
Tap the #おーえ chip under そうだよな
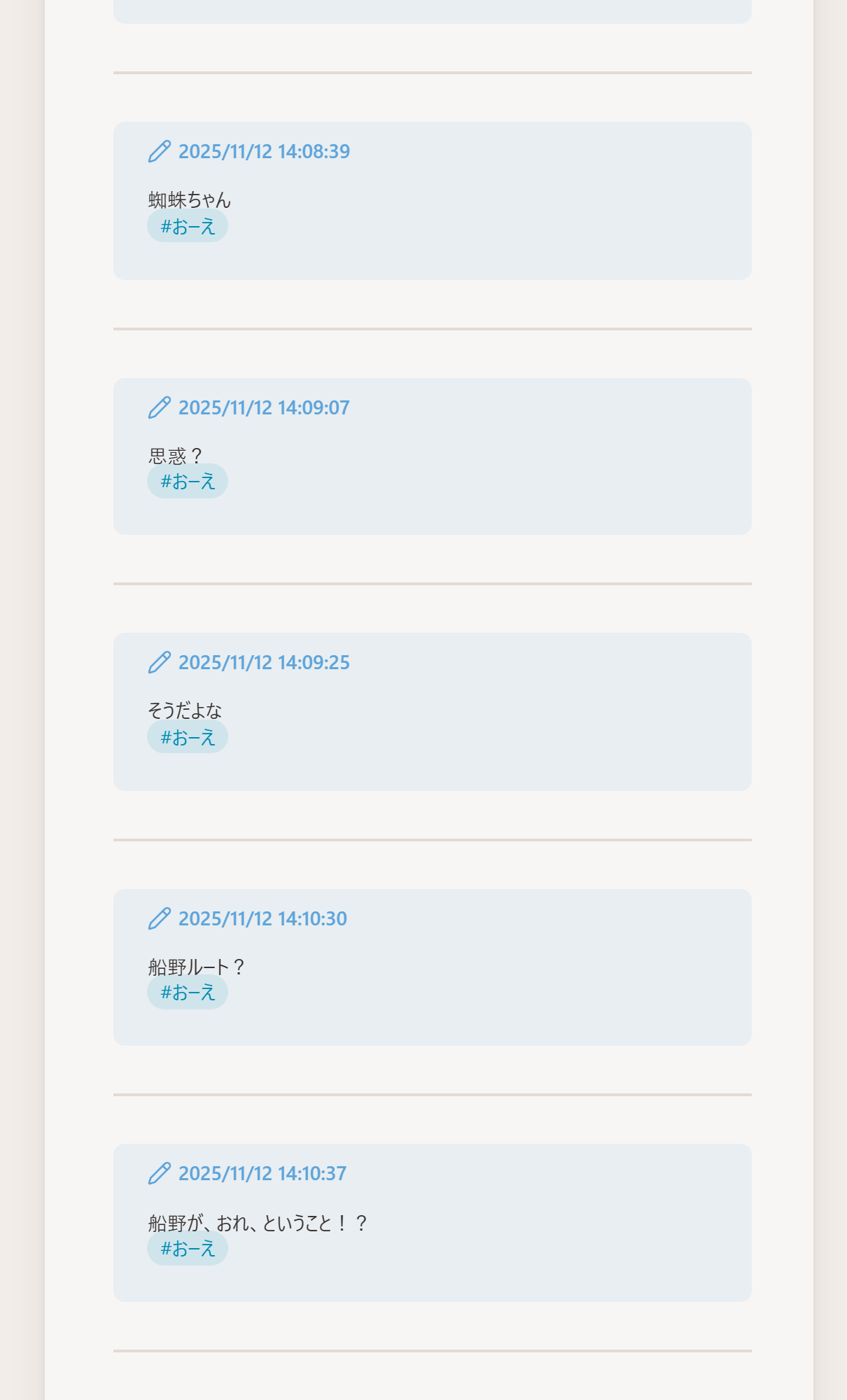(x=188, y=737)
